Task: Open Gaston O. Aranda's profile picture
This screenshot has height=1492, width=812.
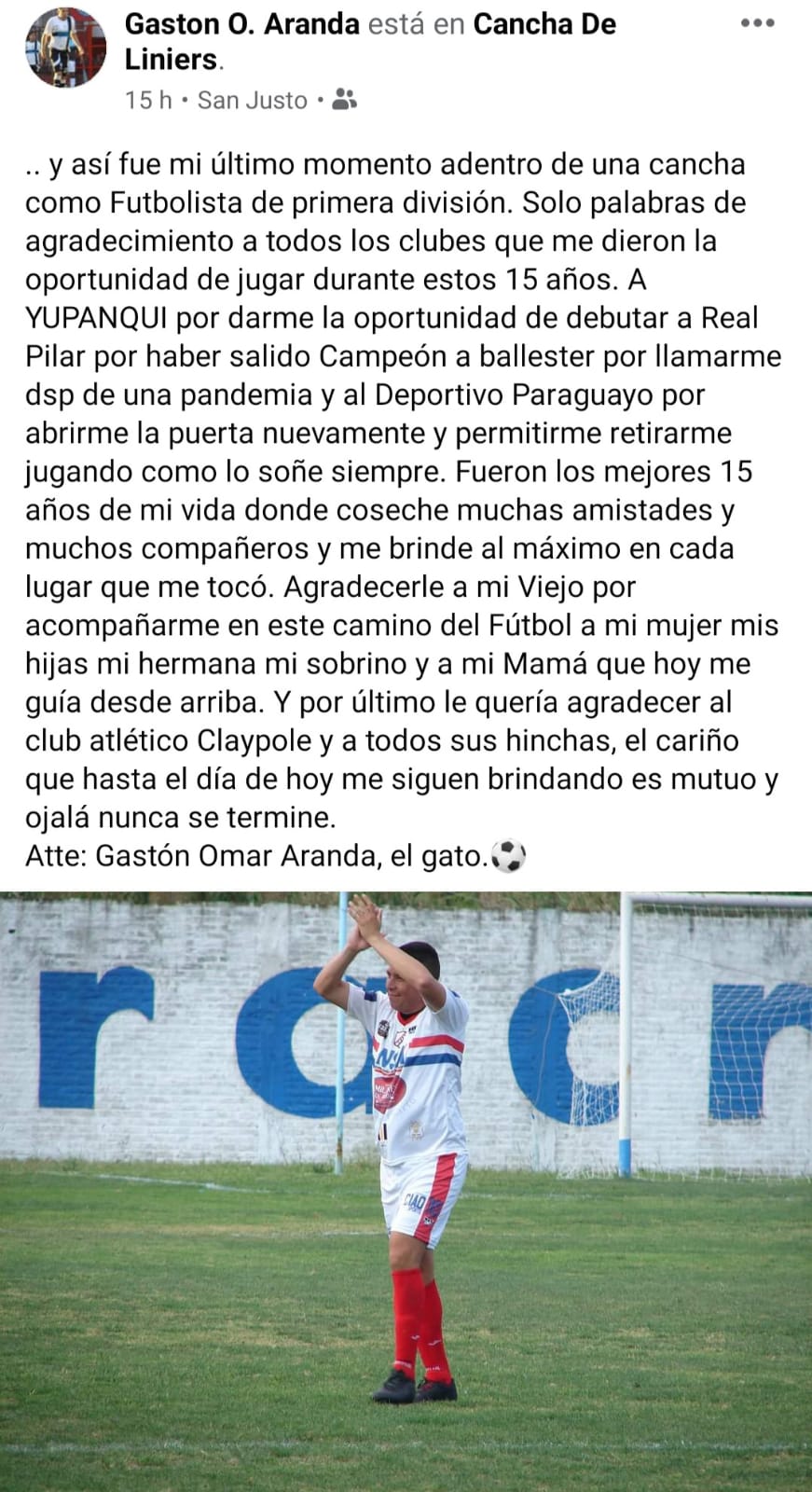Action: (66, 47)
